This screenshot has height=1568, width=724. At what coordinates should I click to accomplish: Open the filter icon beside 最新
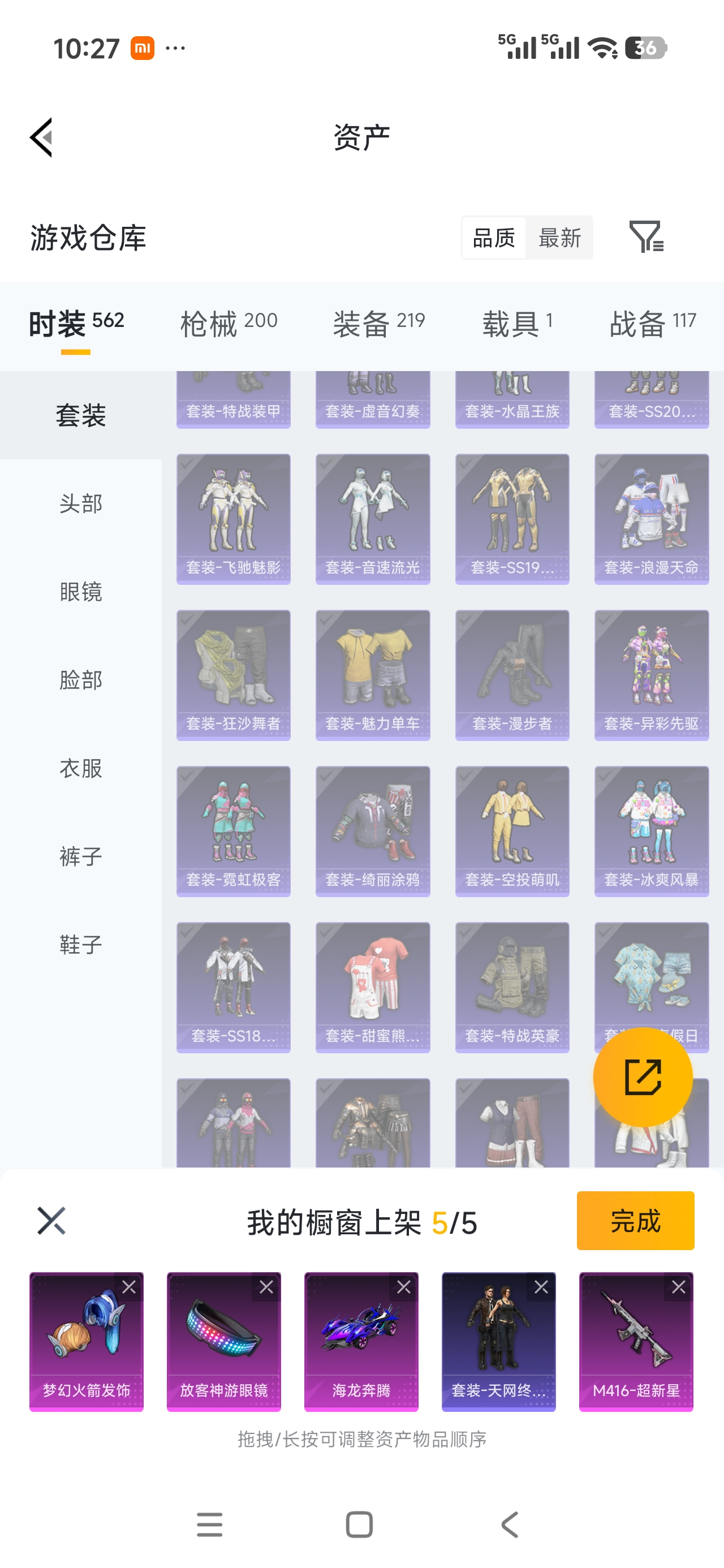645,237
